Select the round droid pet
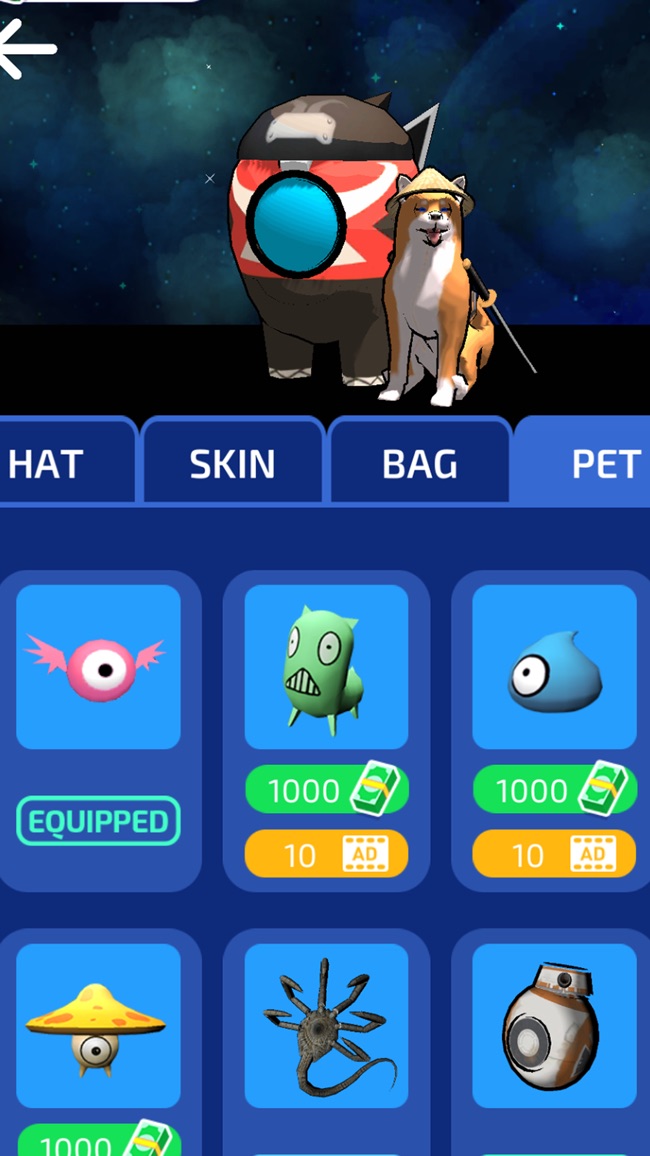 click(554, 1025)
